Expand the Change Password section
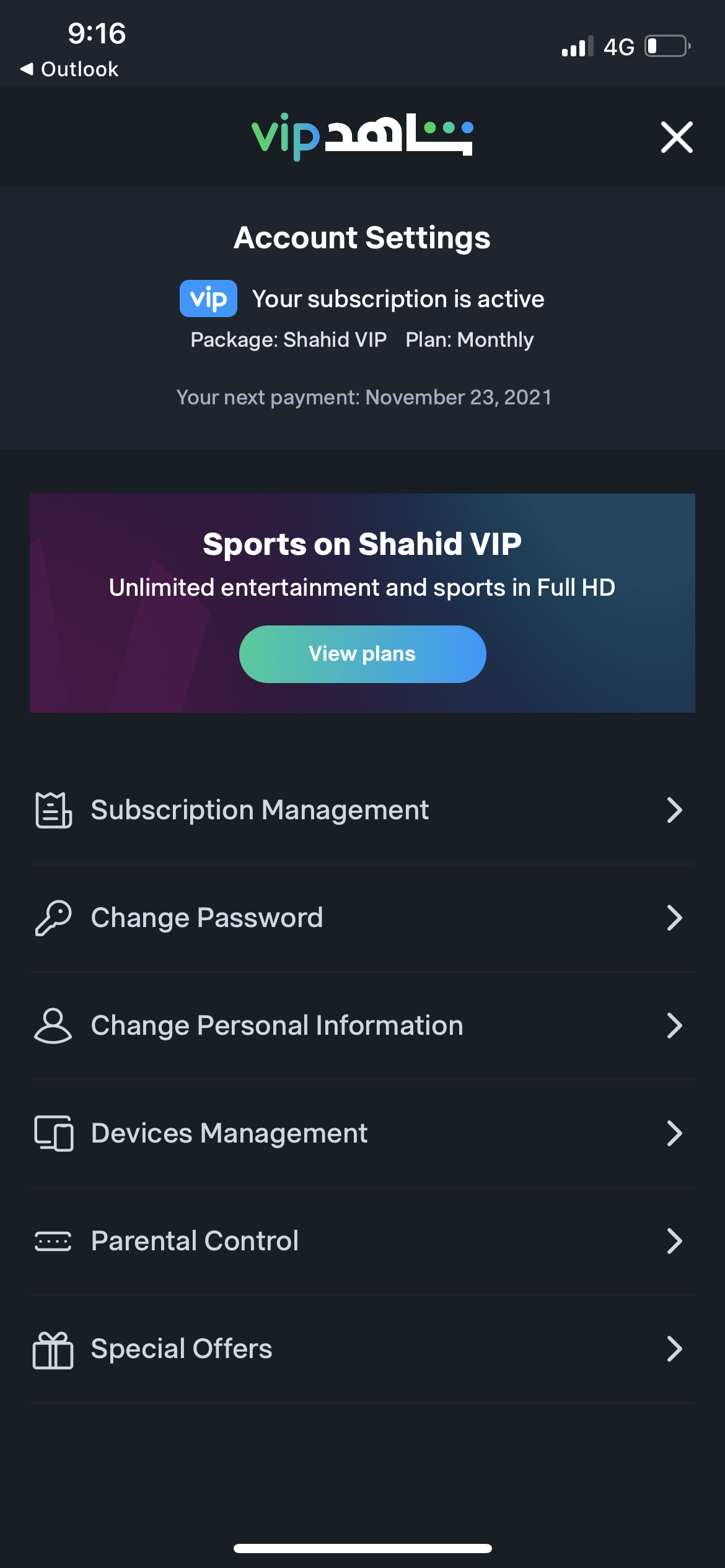 (x=675, y=917)
